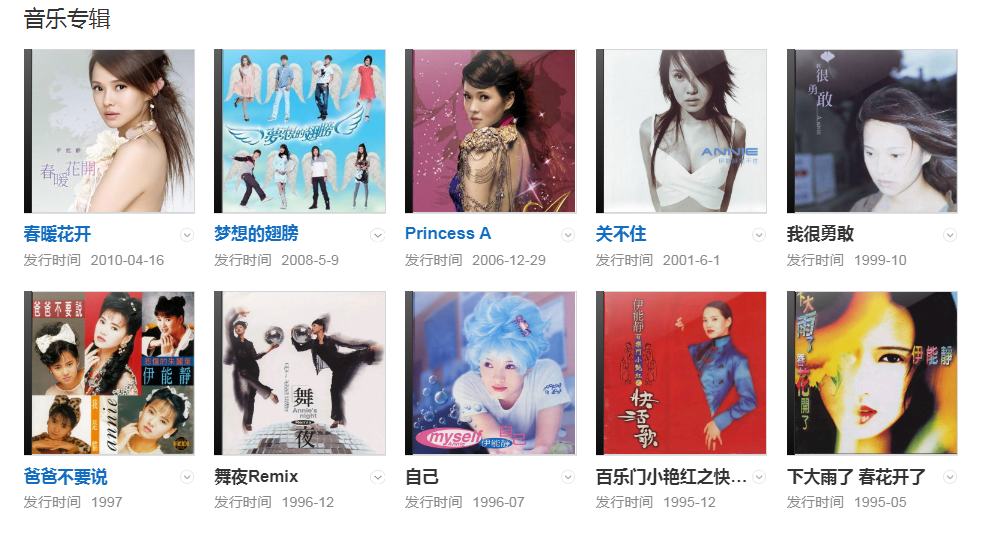The height and width of the screenshot is (534, 990).
Task: Open the 爸爸不要说 album cover
Action: (x=110, y=373)
